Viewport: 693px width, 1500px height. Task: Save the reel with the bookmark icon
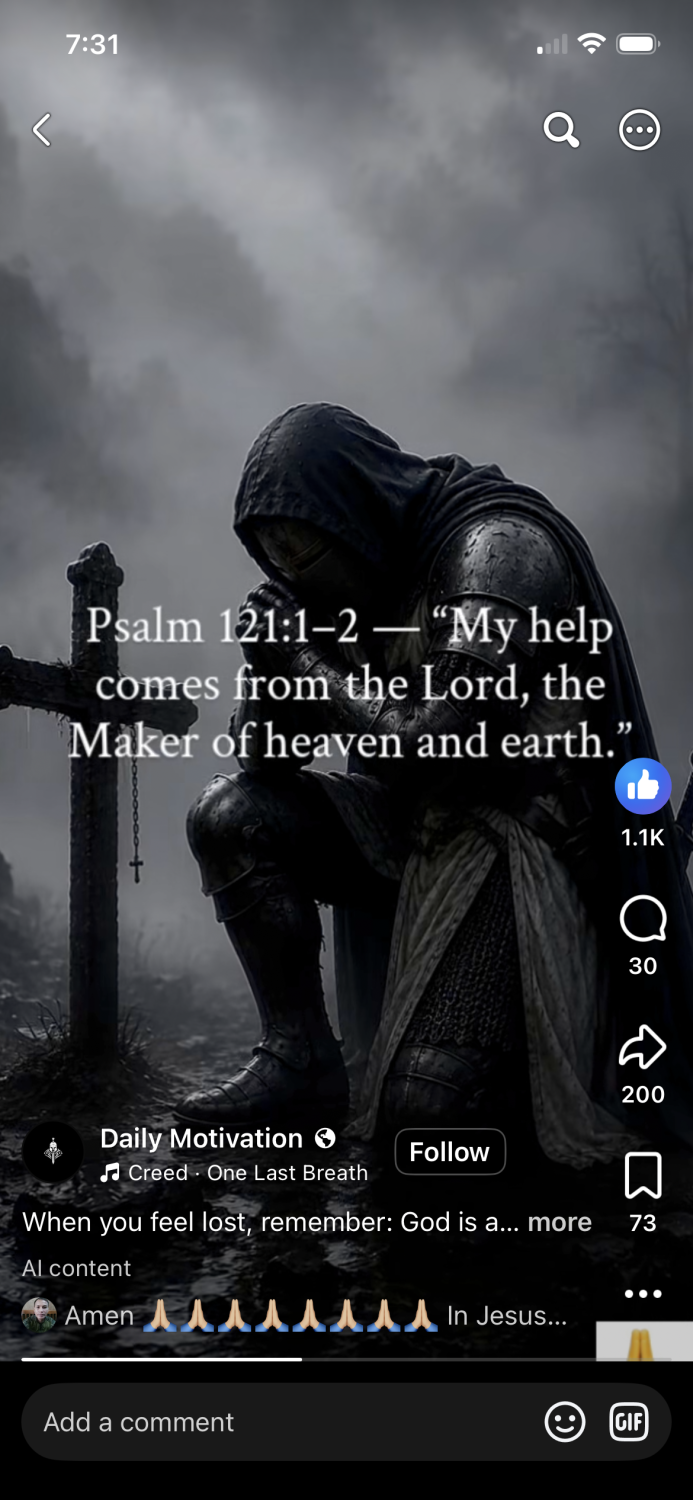click(x=643, y=1175)
